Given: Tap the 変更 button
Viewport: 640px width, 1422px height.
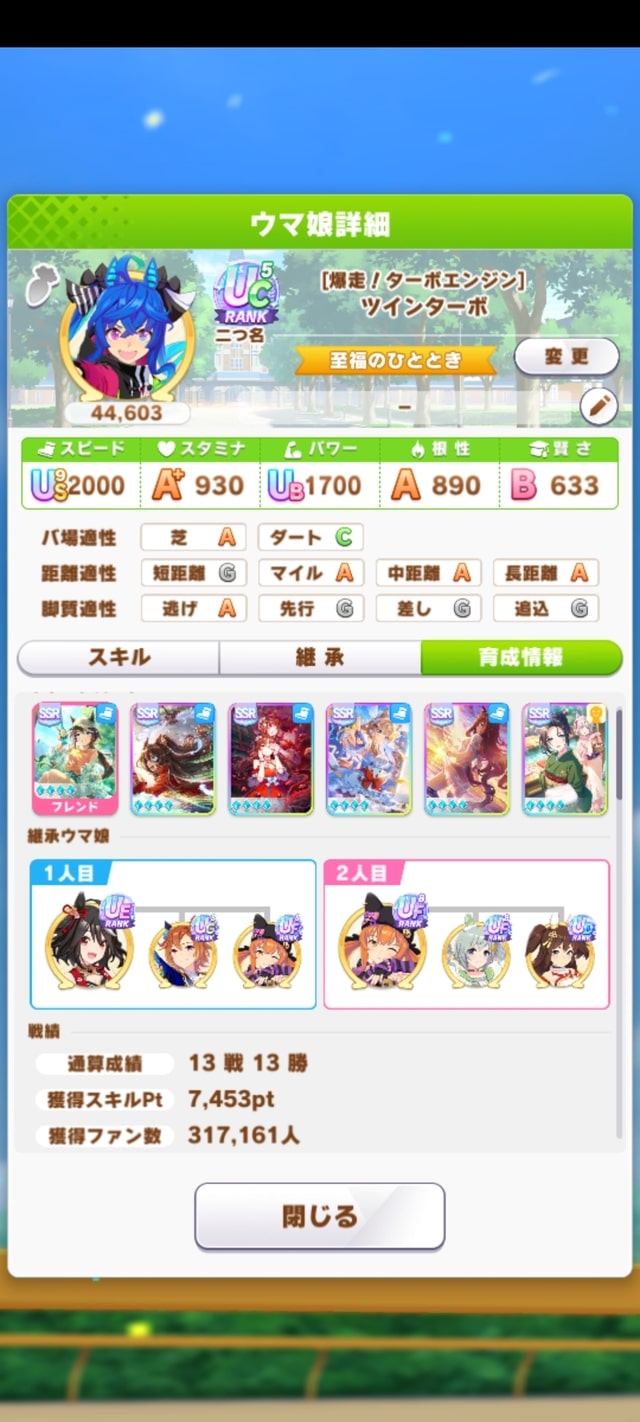Looking at the screenshot, I should [x=566, y=356].
